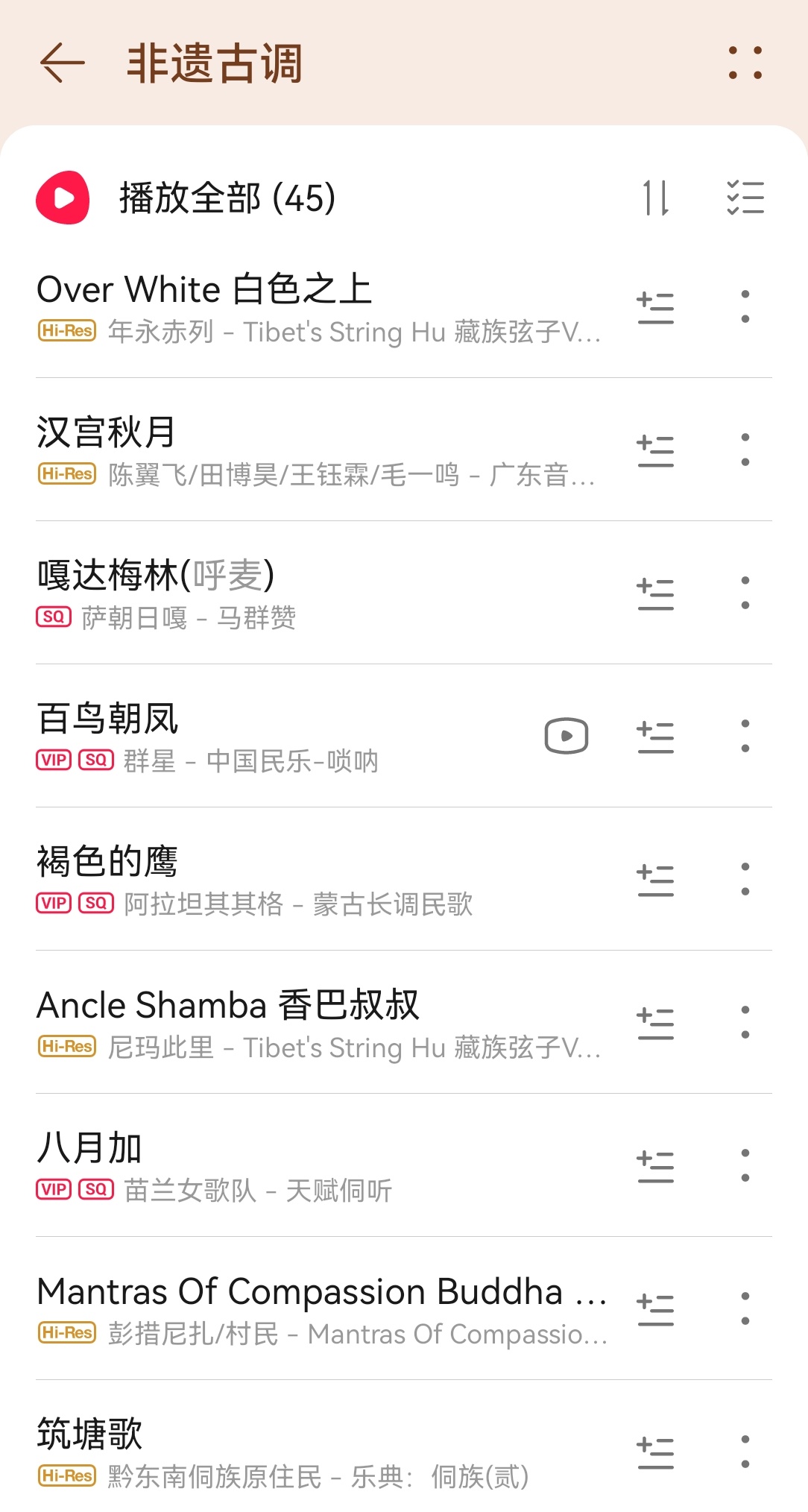The image size is (808, 1512).
Task: Add 百鸟朝凤 to play queue
Action: click(656, 737)
